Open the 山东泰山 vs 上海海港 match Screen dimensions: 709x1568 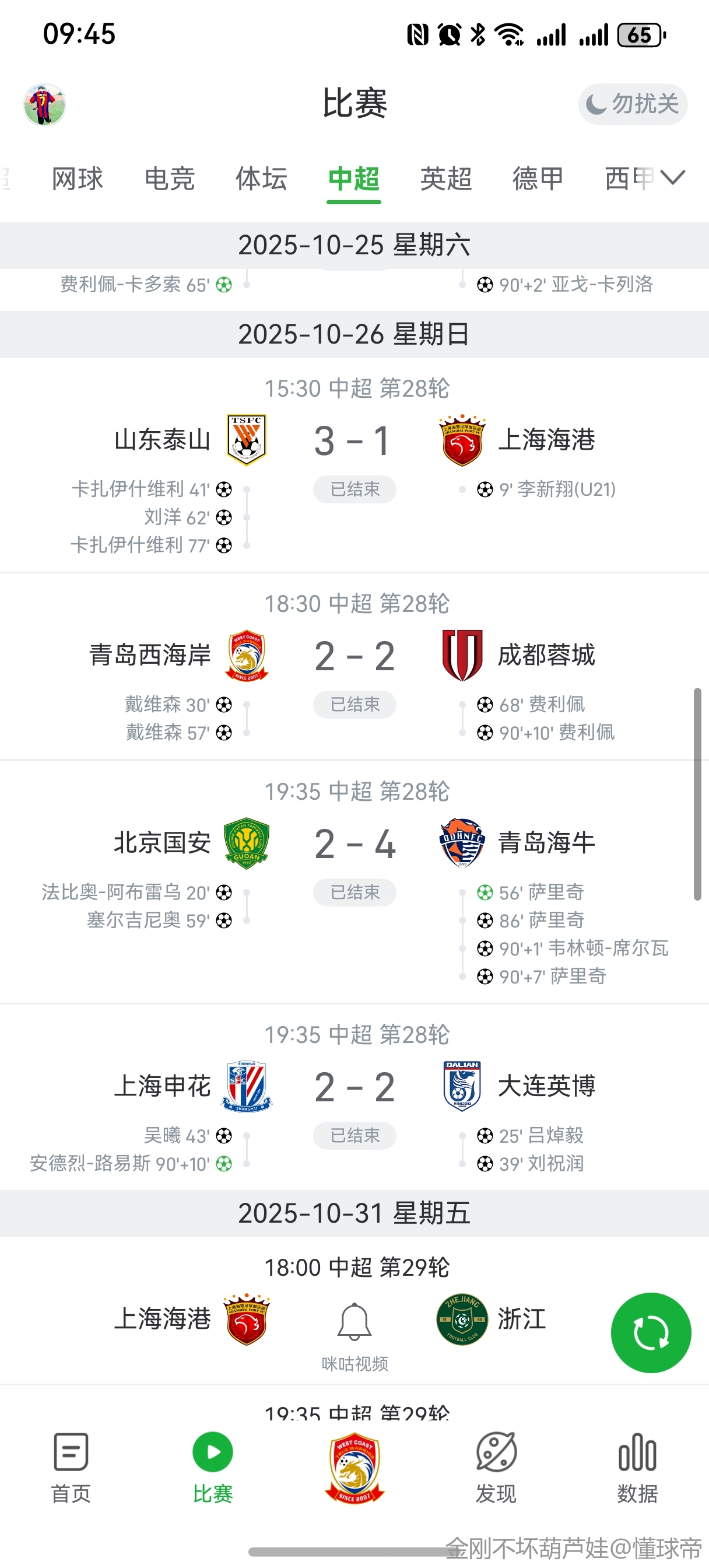[354, 440]
